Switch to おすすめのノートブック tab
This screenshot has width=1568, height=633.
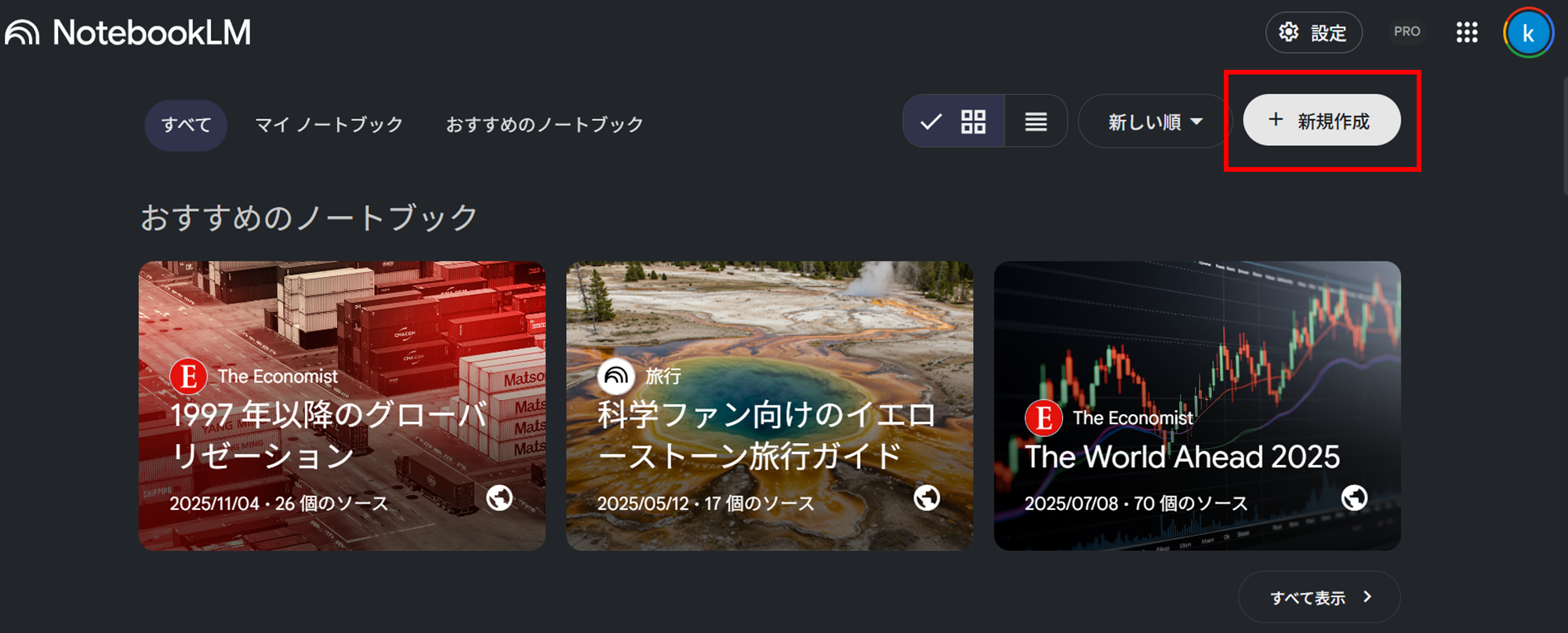tap(544, 125)
